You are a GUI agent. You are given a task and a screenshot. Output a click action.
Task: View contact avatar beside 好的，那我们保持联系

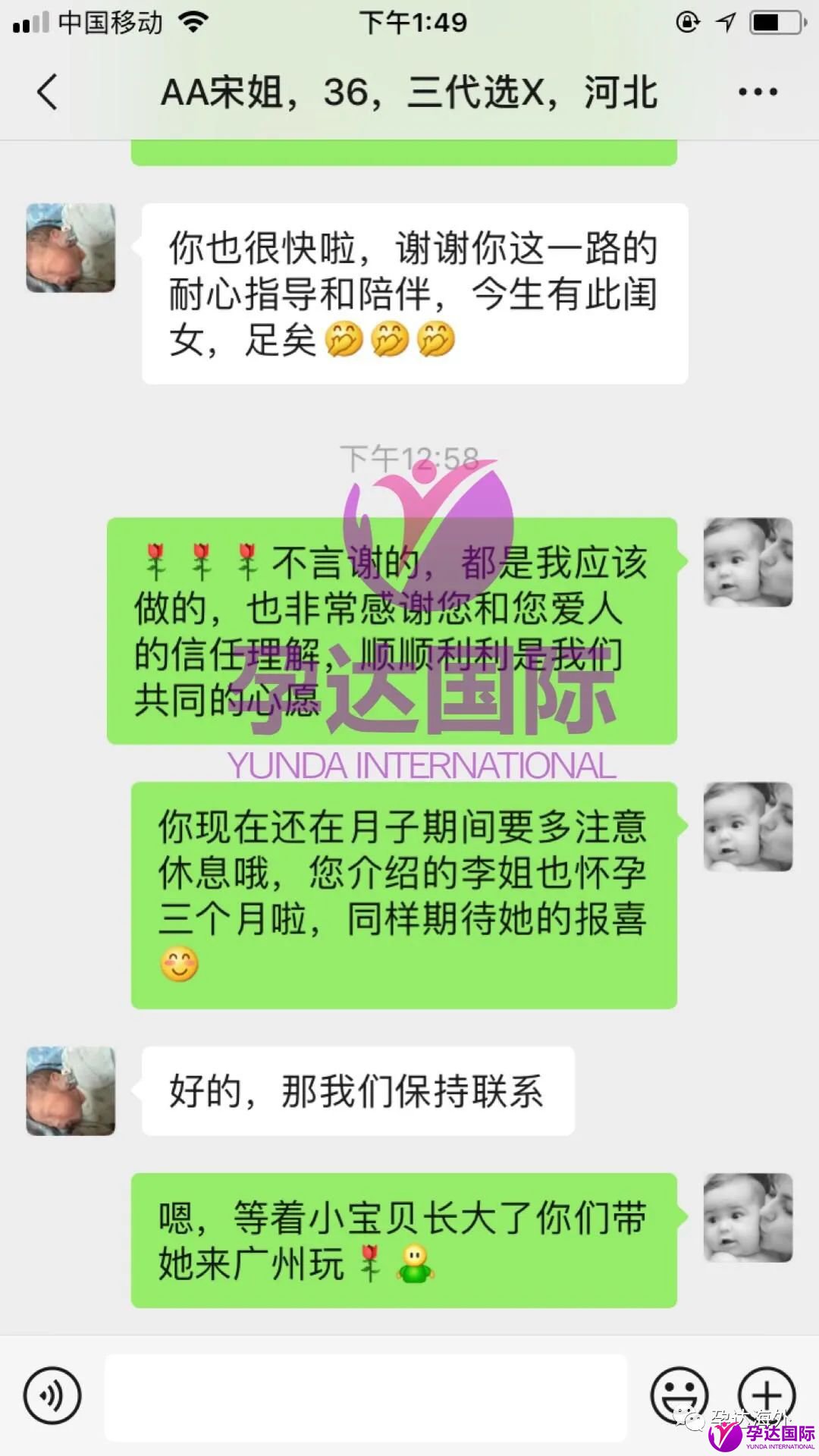coord(71,1090)
